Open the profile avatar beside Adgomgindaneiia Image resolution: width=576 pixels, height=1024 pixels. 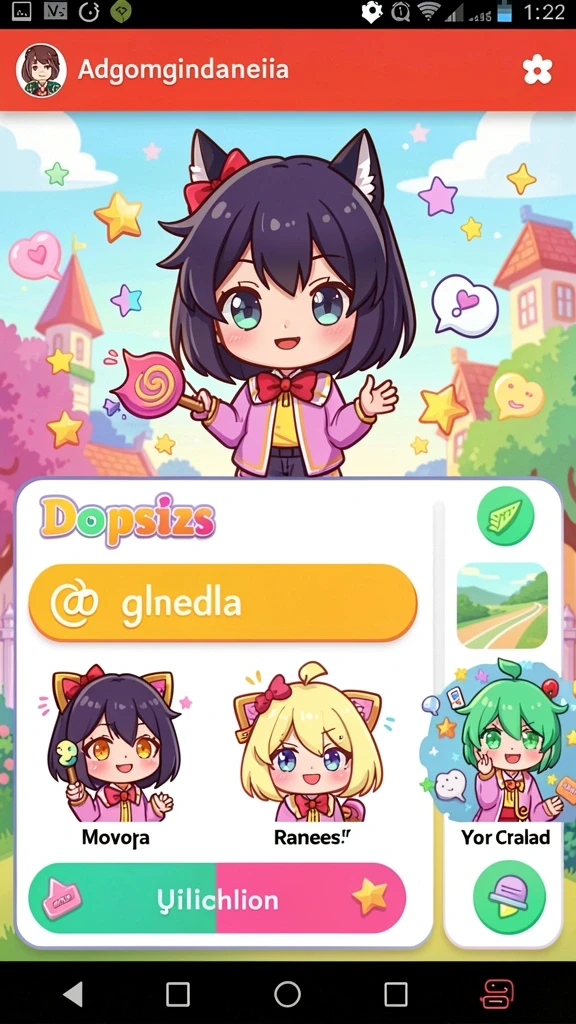(x=41, y=71)
